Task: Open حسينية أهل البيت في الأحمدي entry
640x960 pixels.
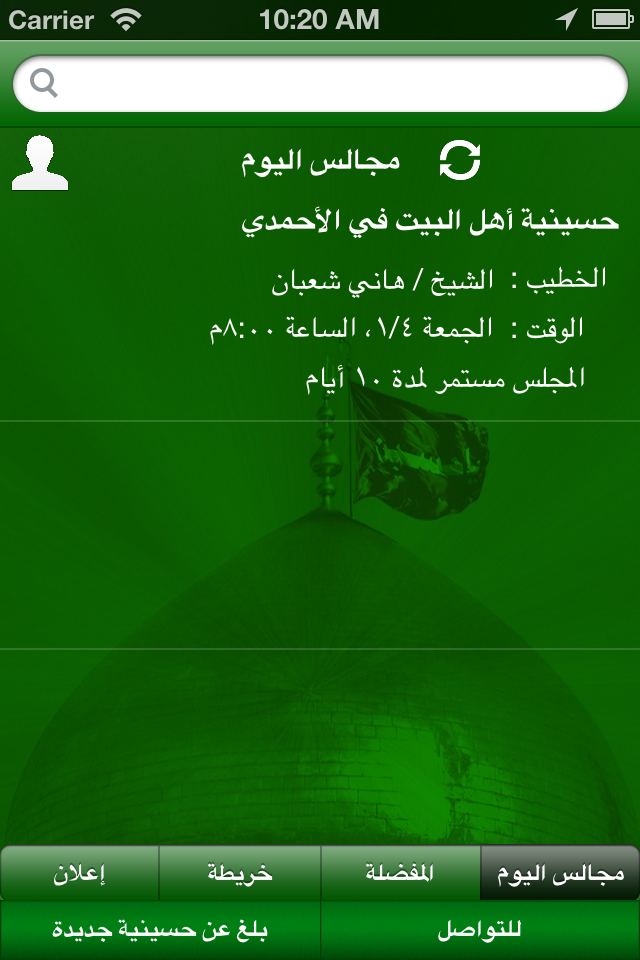Action: click(430, 220)
